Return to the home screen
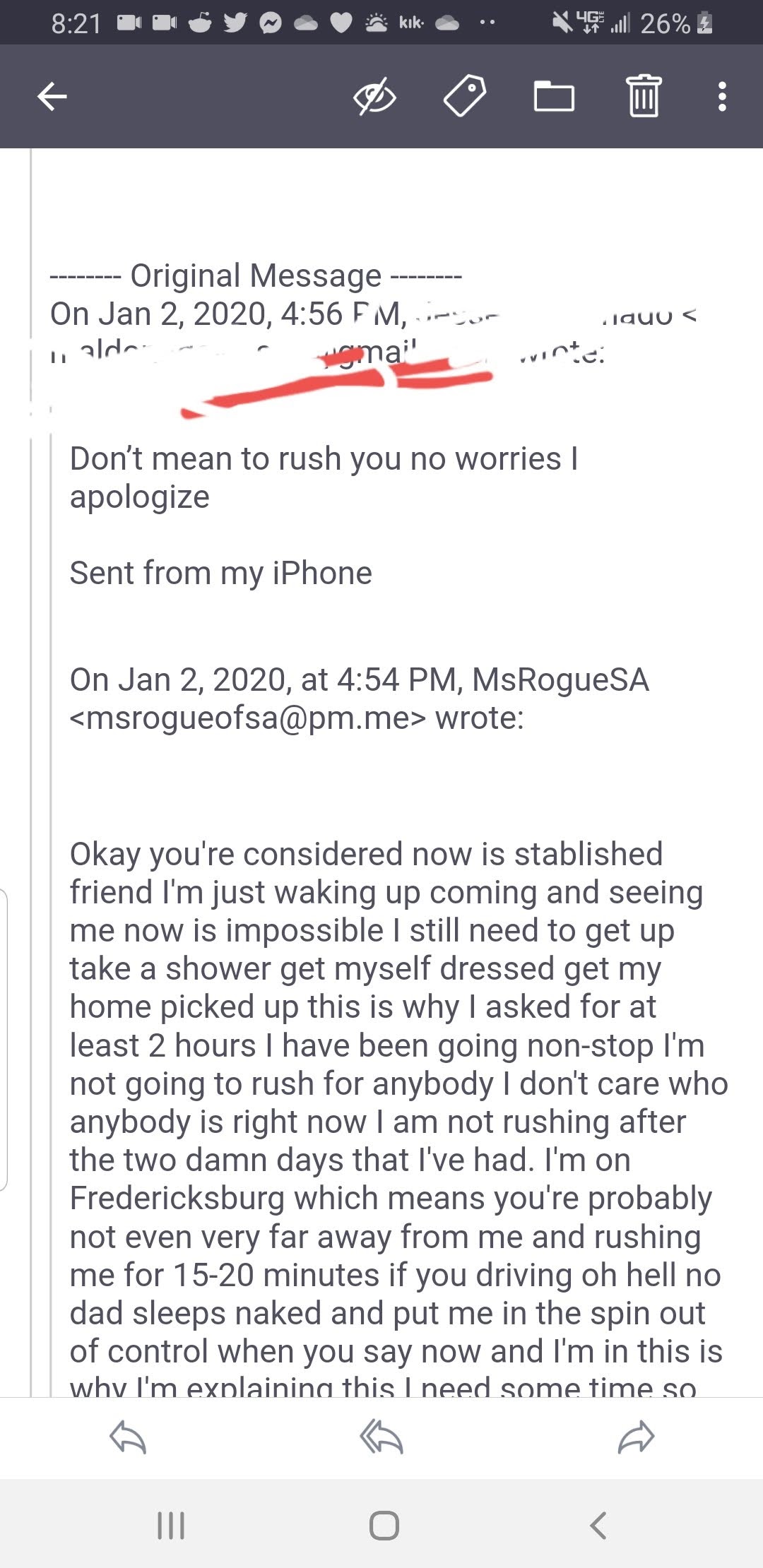 point(384,1526)
